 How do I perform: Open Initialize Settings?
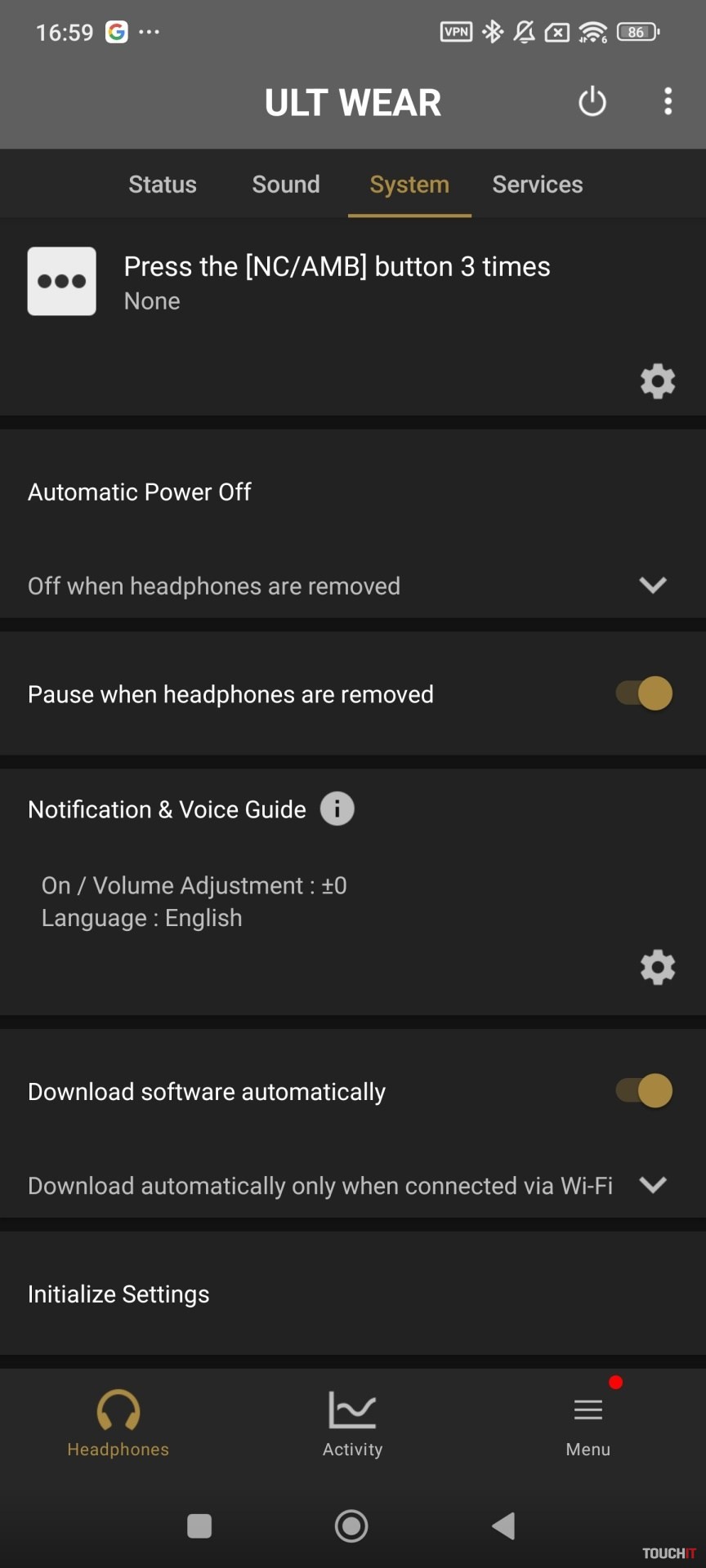[119, 1294]
